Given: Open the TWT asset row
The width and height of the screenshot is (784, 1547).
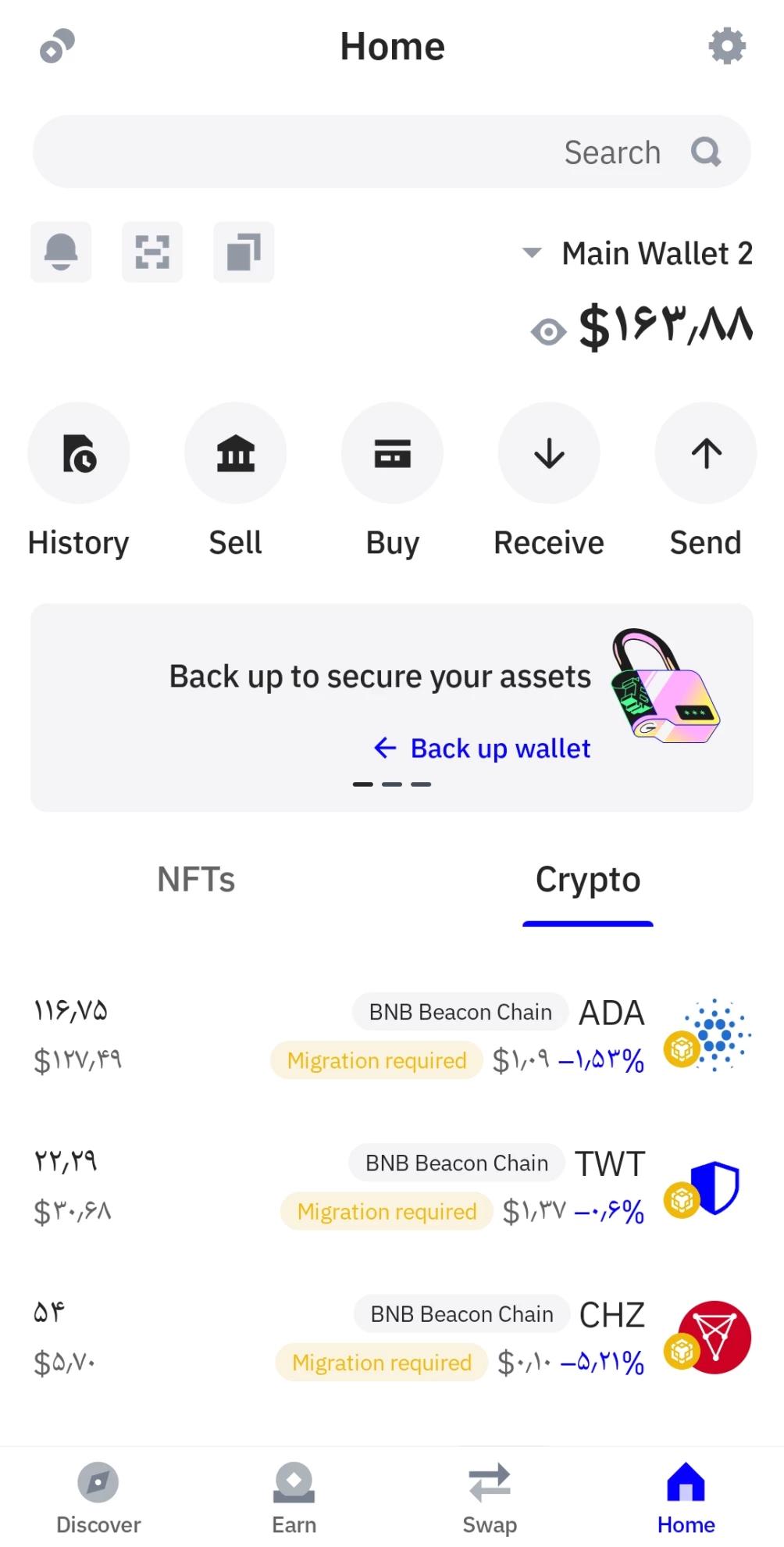Looking at the screenshot, I should click(x=392, y=1186).
